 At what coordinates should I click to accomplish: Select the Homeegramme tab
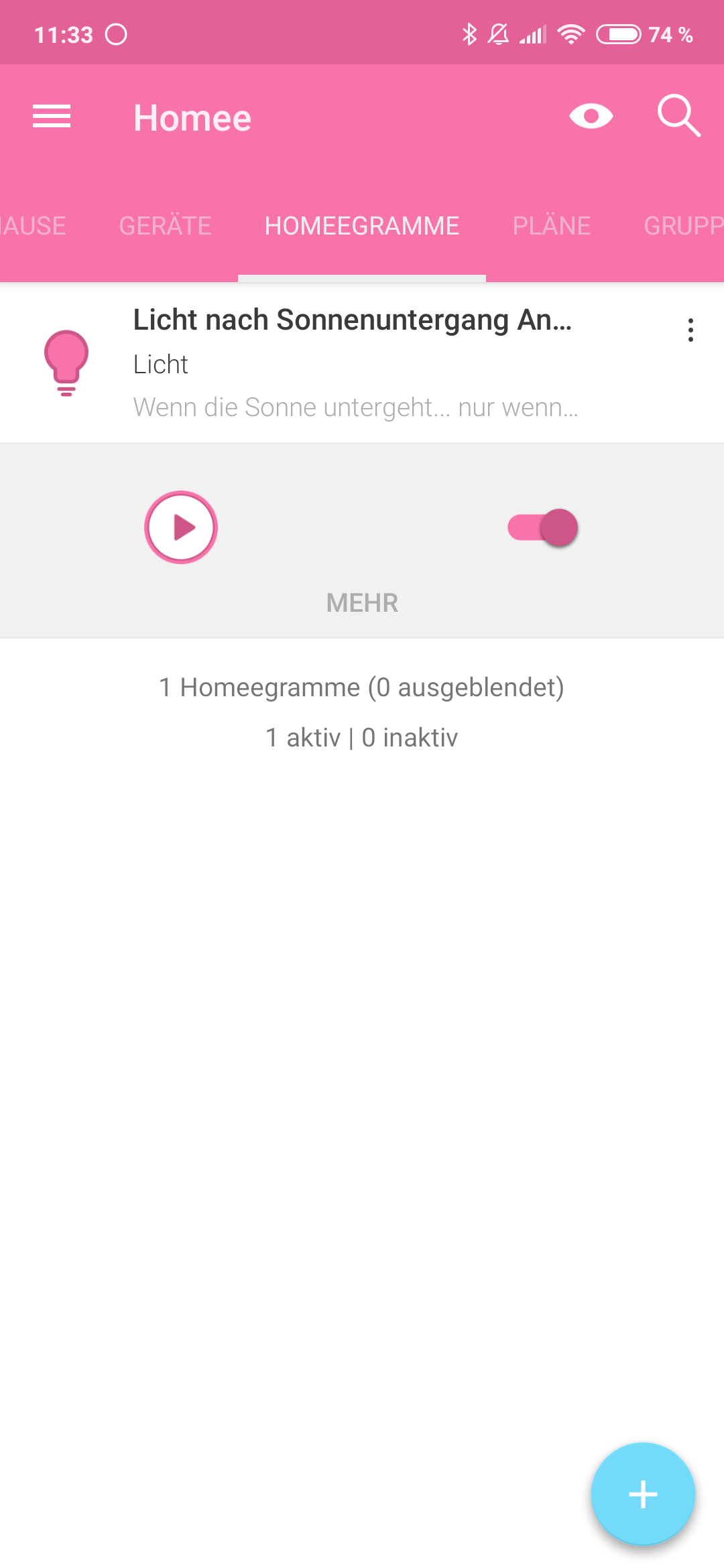362,226
